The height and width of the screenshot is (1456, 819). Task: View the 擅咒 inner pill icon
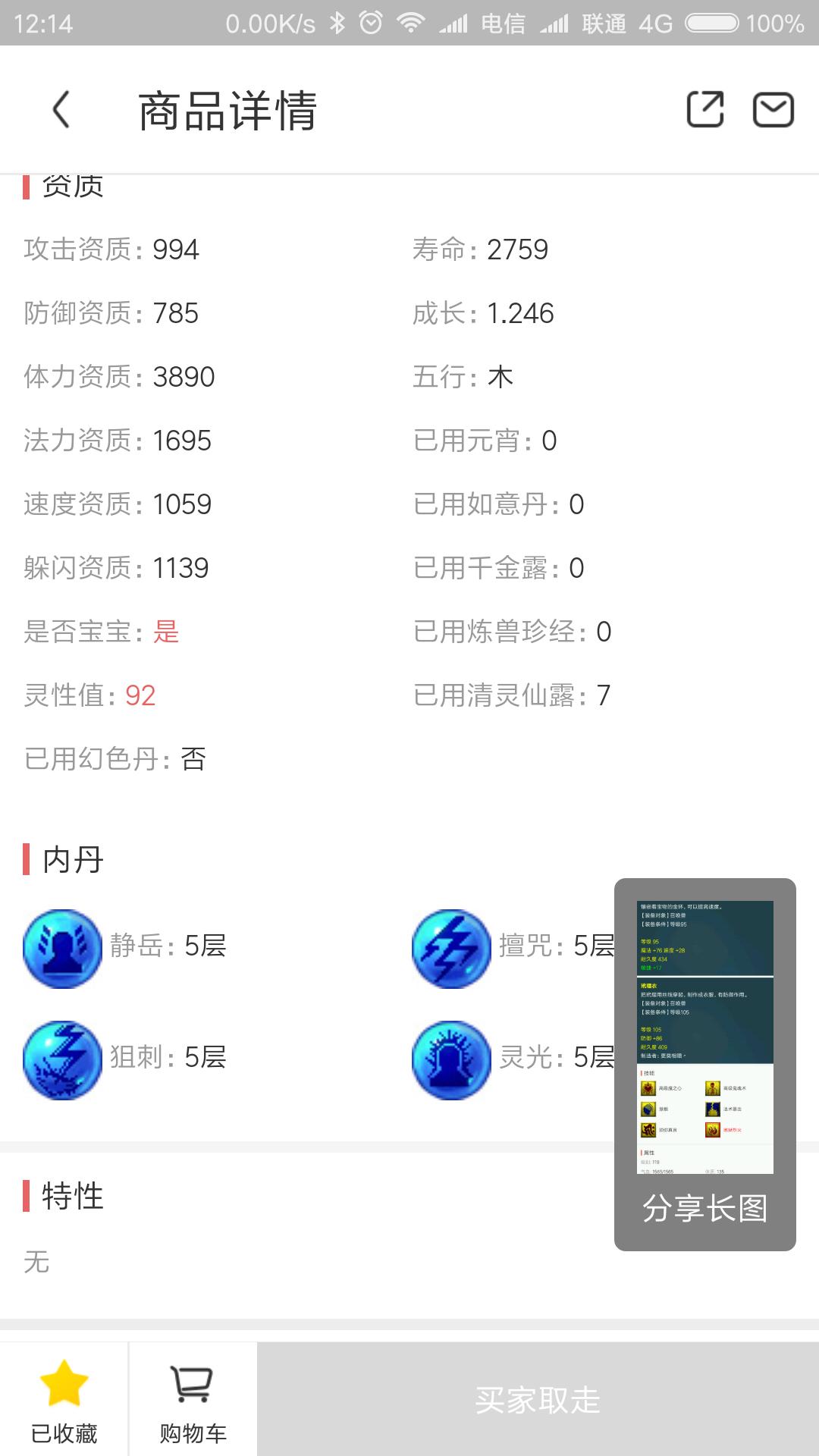pos(451,949)
